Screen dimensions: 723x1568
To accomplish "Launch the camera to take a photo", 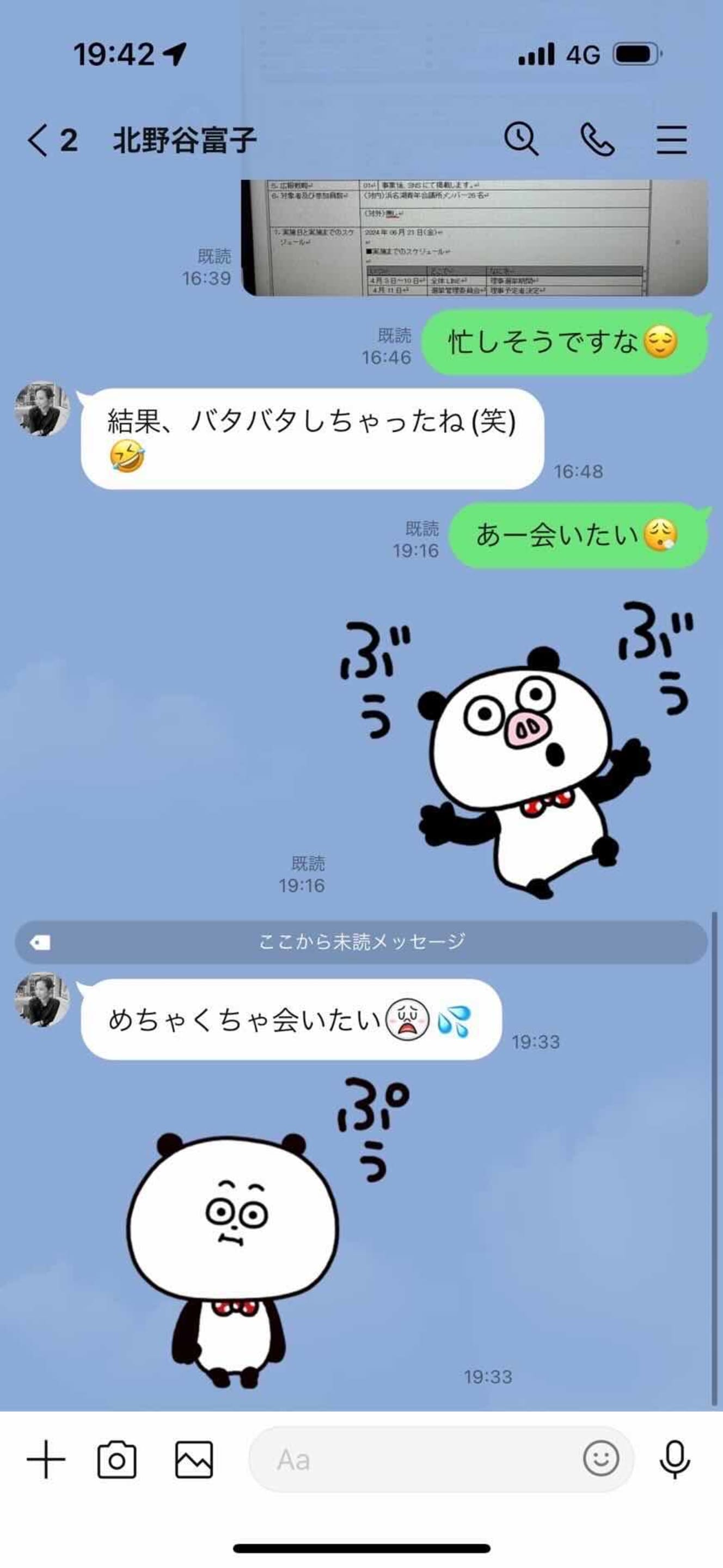I will [x=117, y=1460].
